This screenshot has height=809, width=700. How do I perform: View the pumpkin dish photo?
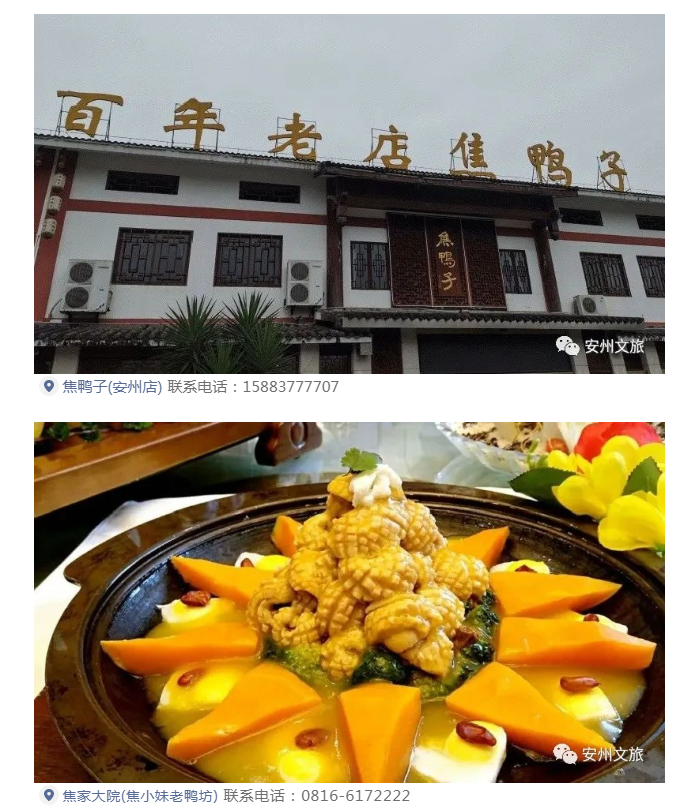pyautogui.click(x=349, y=602)
